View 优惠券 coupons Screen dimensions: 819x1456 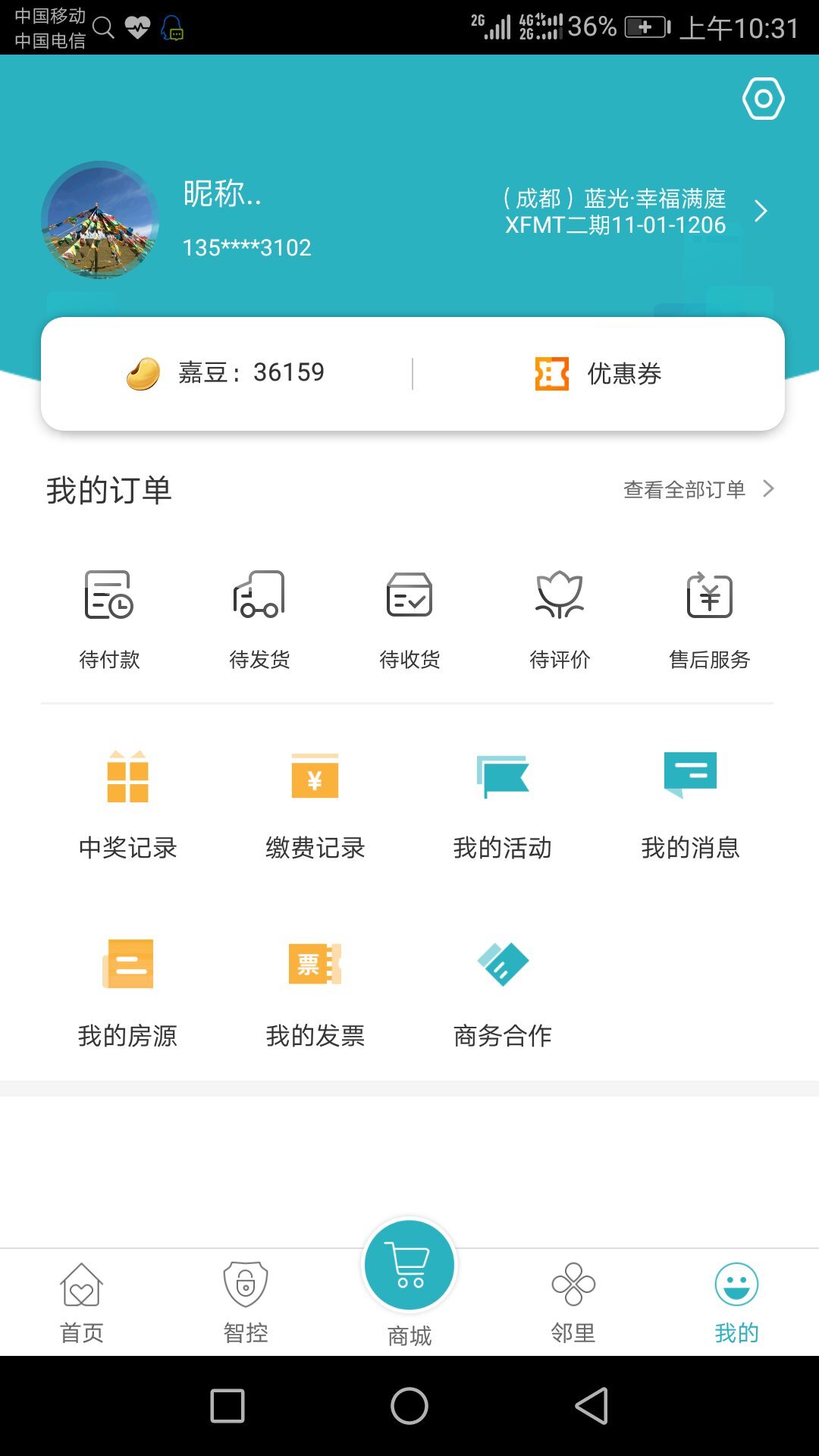click(599, 372)
